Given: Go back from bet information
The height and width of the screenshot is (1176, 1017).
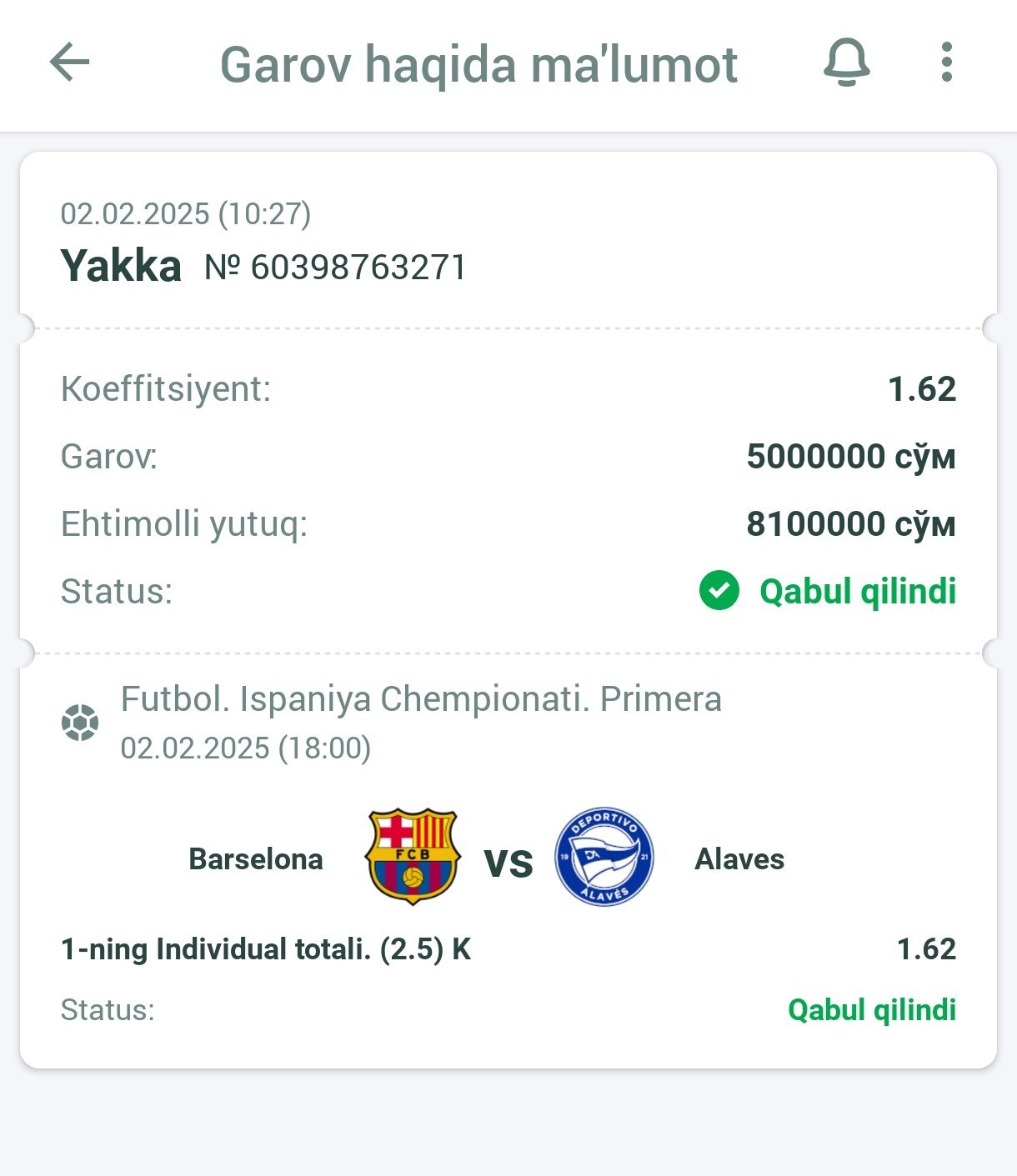Looking at the screenshot, I should pyautogui.click(x=70, y=63).
